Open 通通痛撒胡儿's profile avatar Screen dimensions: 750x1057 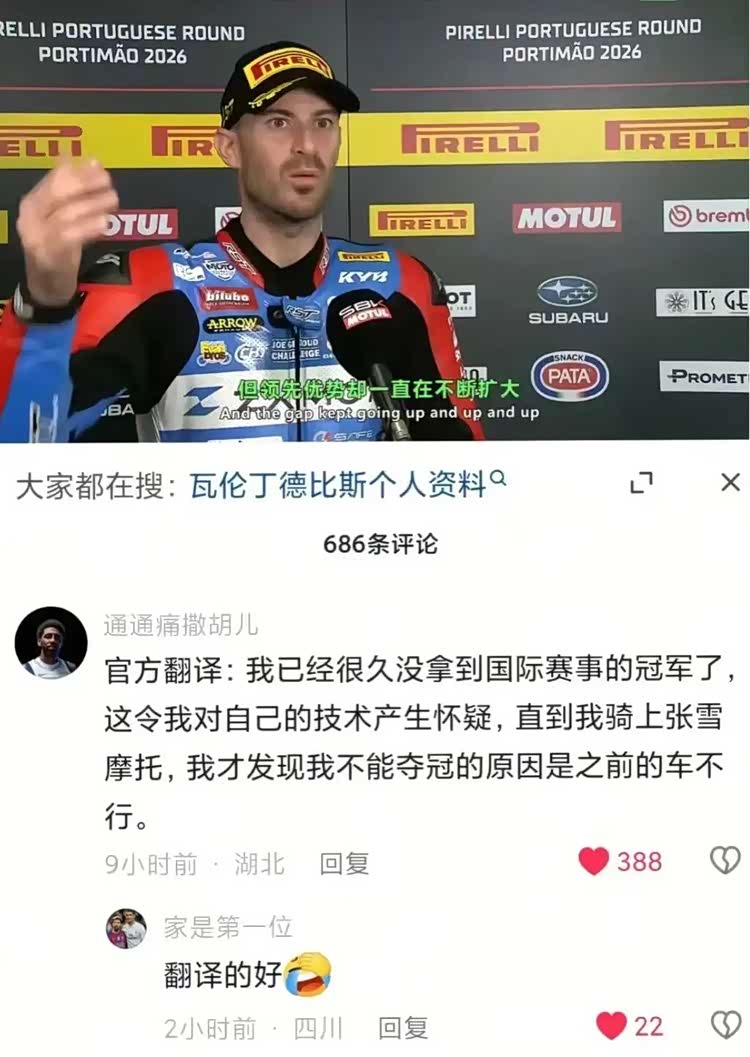51,642
